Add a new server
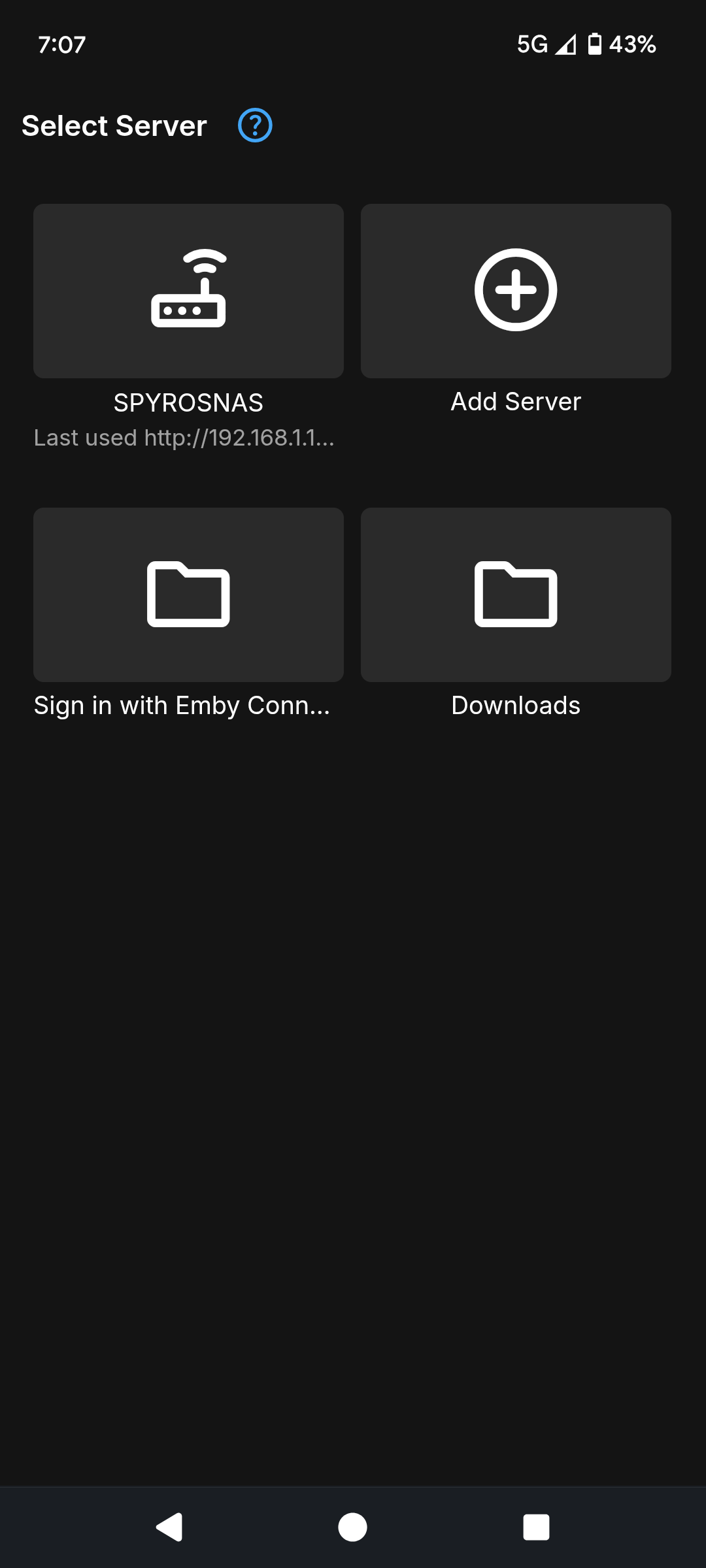The height and width of the screenshot is (1568, 706). coord(516,291)
